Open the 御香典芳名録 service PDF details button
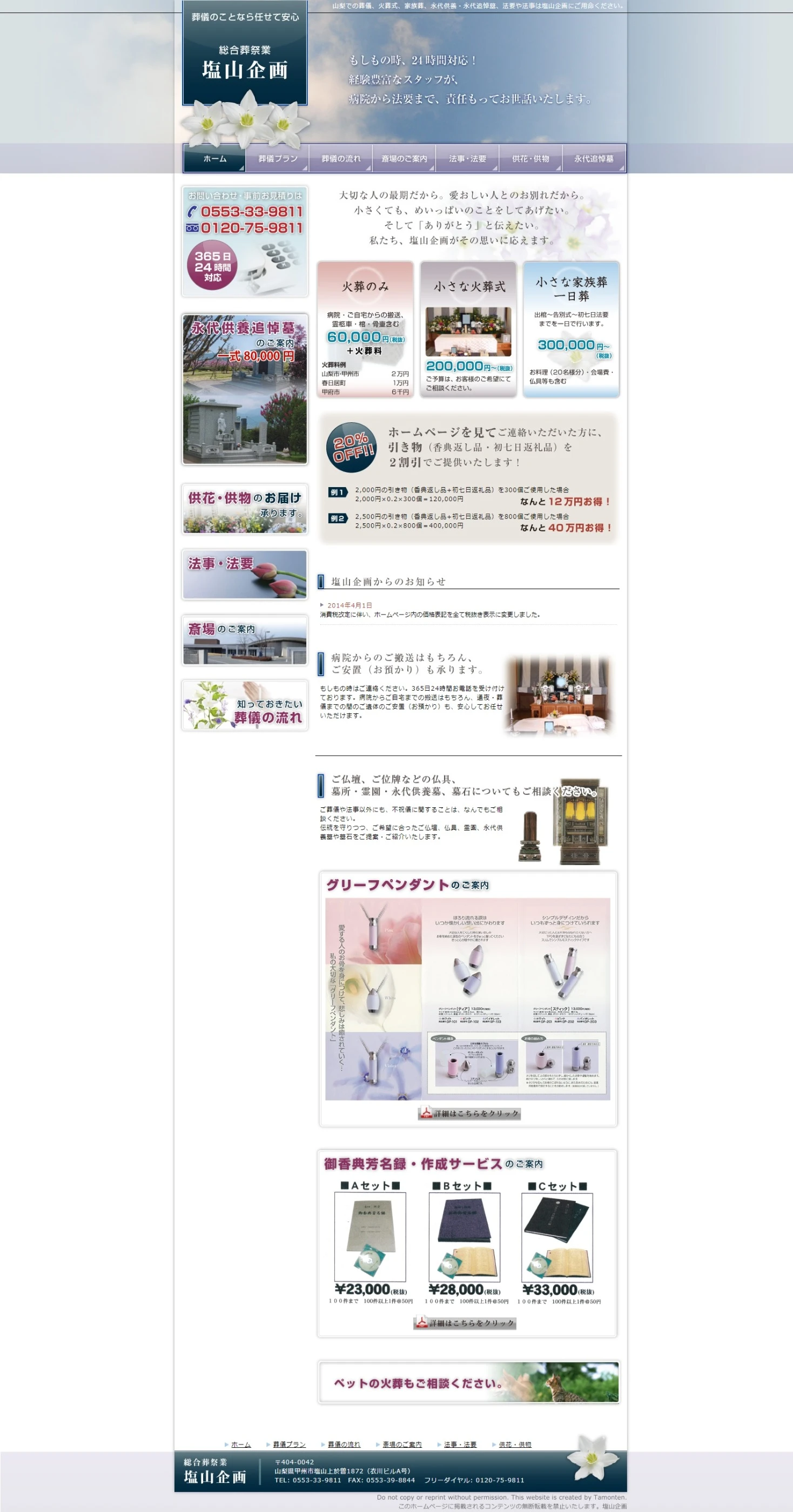793x1512 pixels. pyautogui.click(x=465, y=1322)
